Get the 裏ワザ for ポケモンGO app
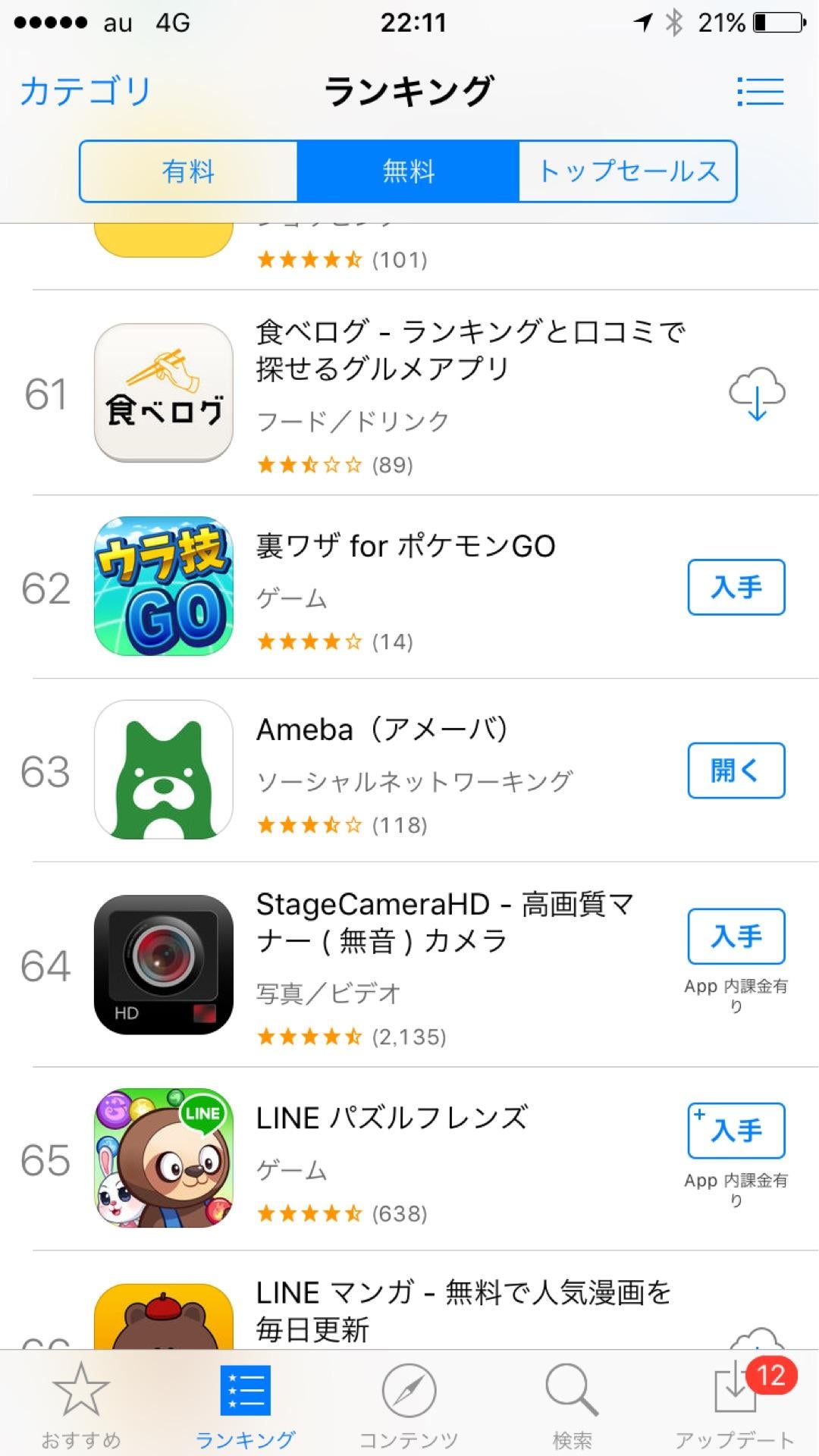Viewport: 819px width, 1456px height. tap(736, 587)
